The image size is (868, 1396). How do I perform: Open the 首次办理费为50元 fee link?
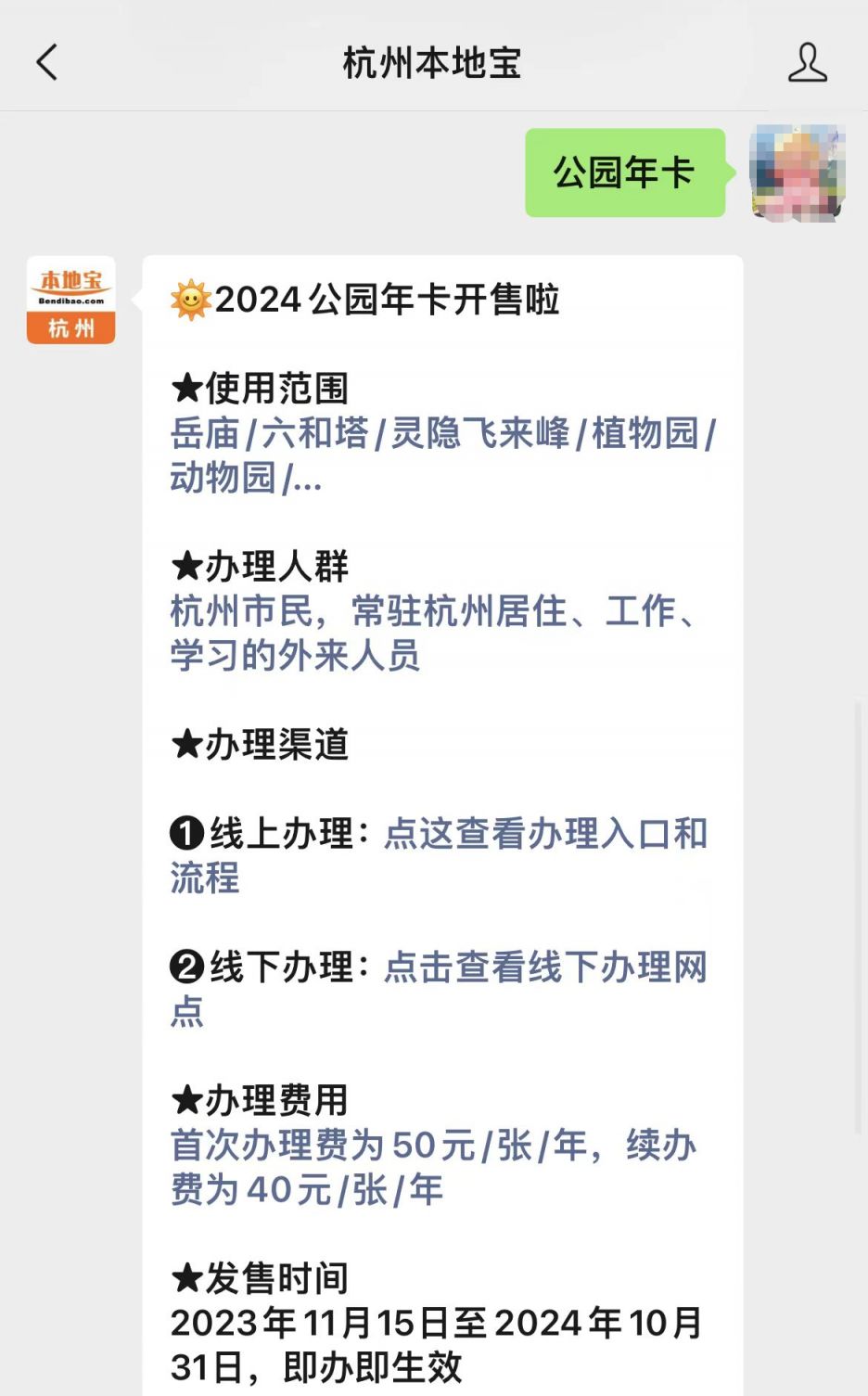(x=433, y=1167)
